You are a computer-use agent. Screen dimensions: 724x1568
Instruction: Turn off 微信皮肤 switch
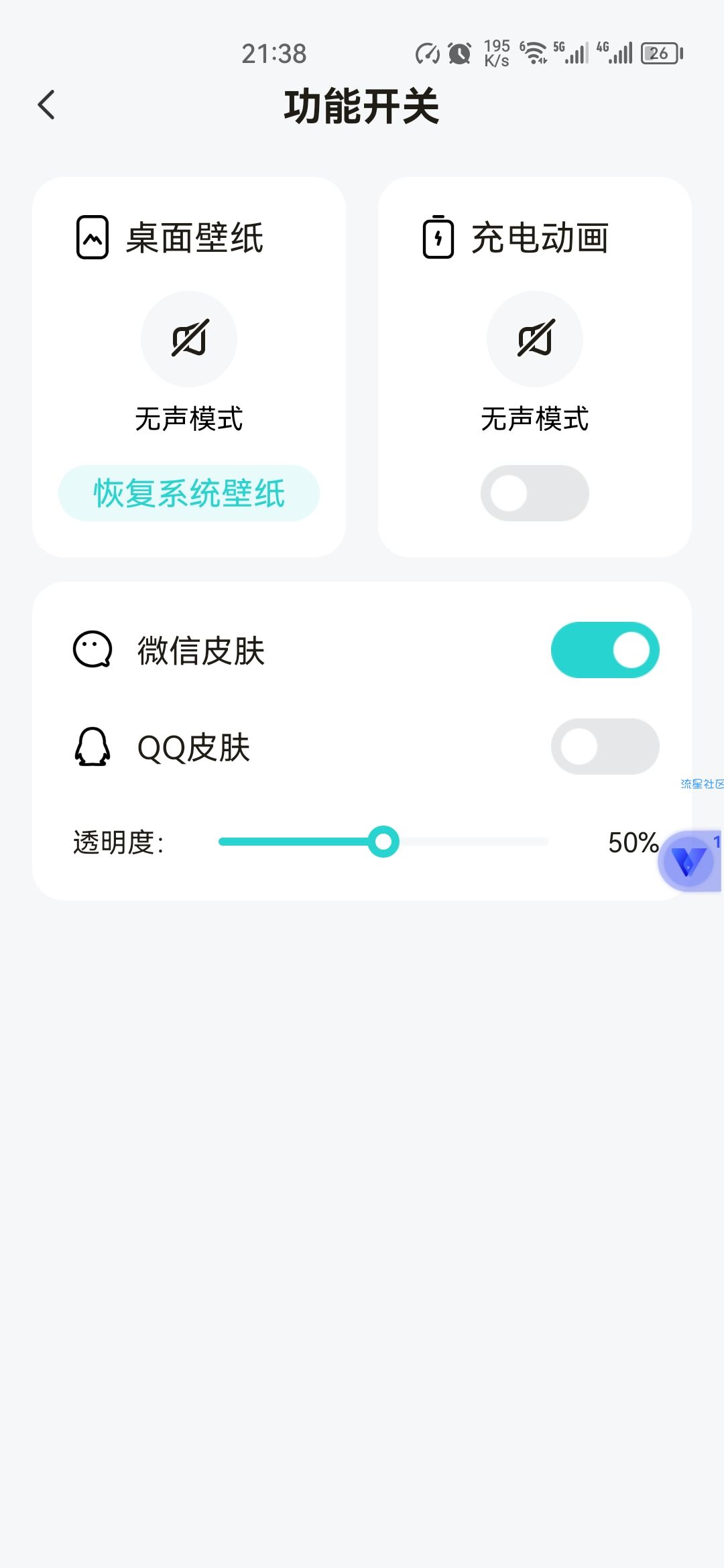[605, 650]
